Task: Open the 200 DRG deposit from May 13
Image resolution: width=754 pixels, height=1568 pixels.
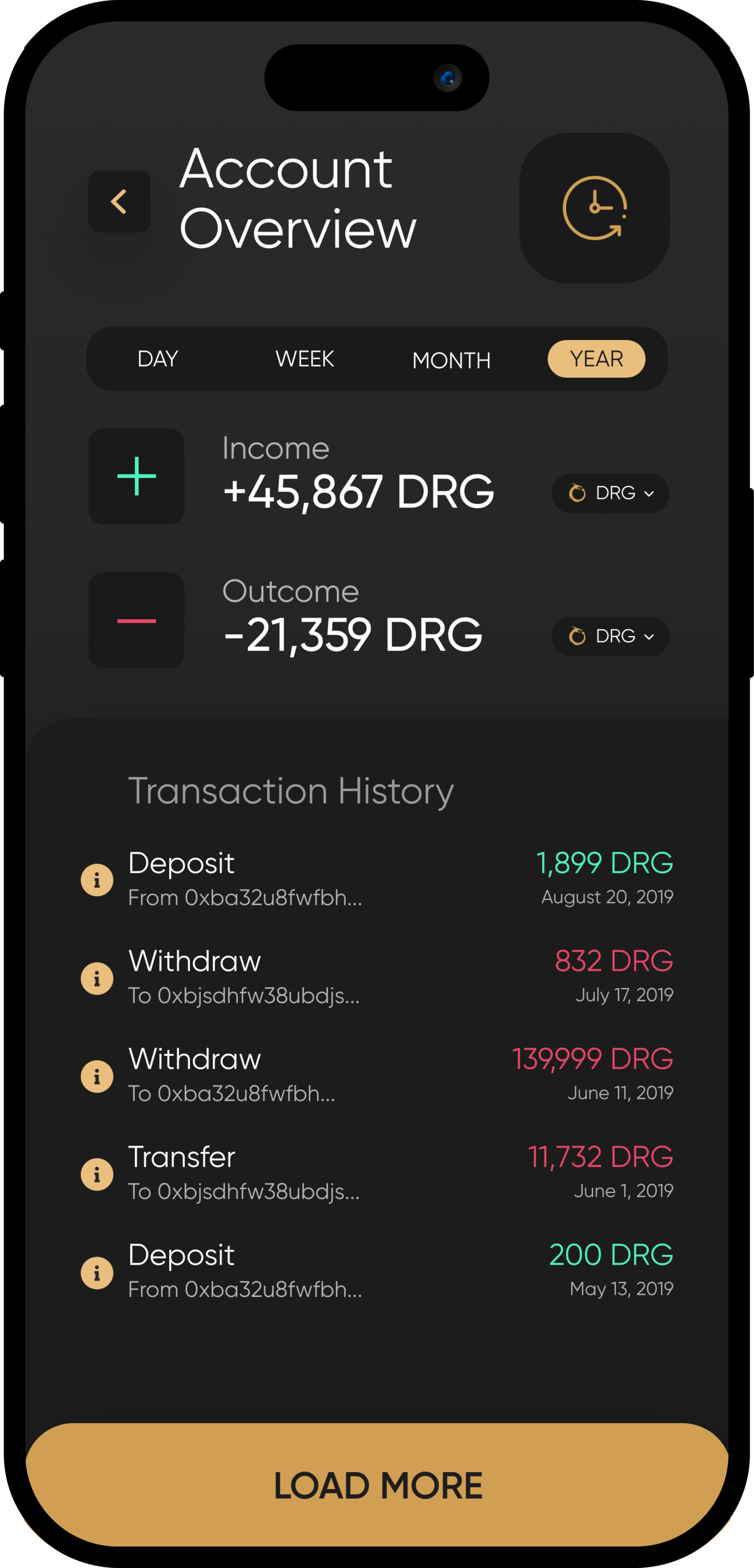Action: [377, 1272]
